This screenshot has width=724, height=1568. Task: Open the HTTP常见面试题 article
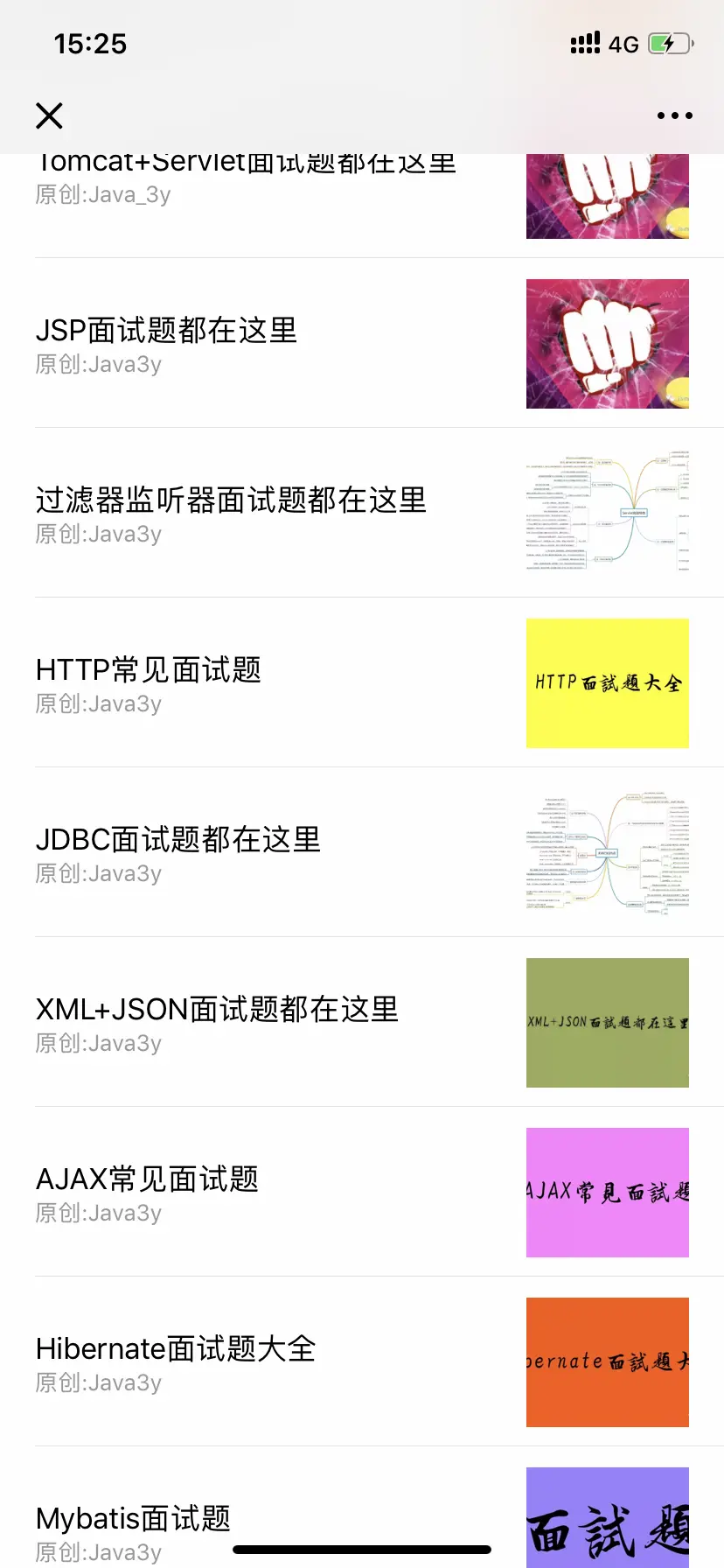click(x=147, y=669)
